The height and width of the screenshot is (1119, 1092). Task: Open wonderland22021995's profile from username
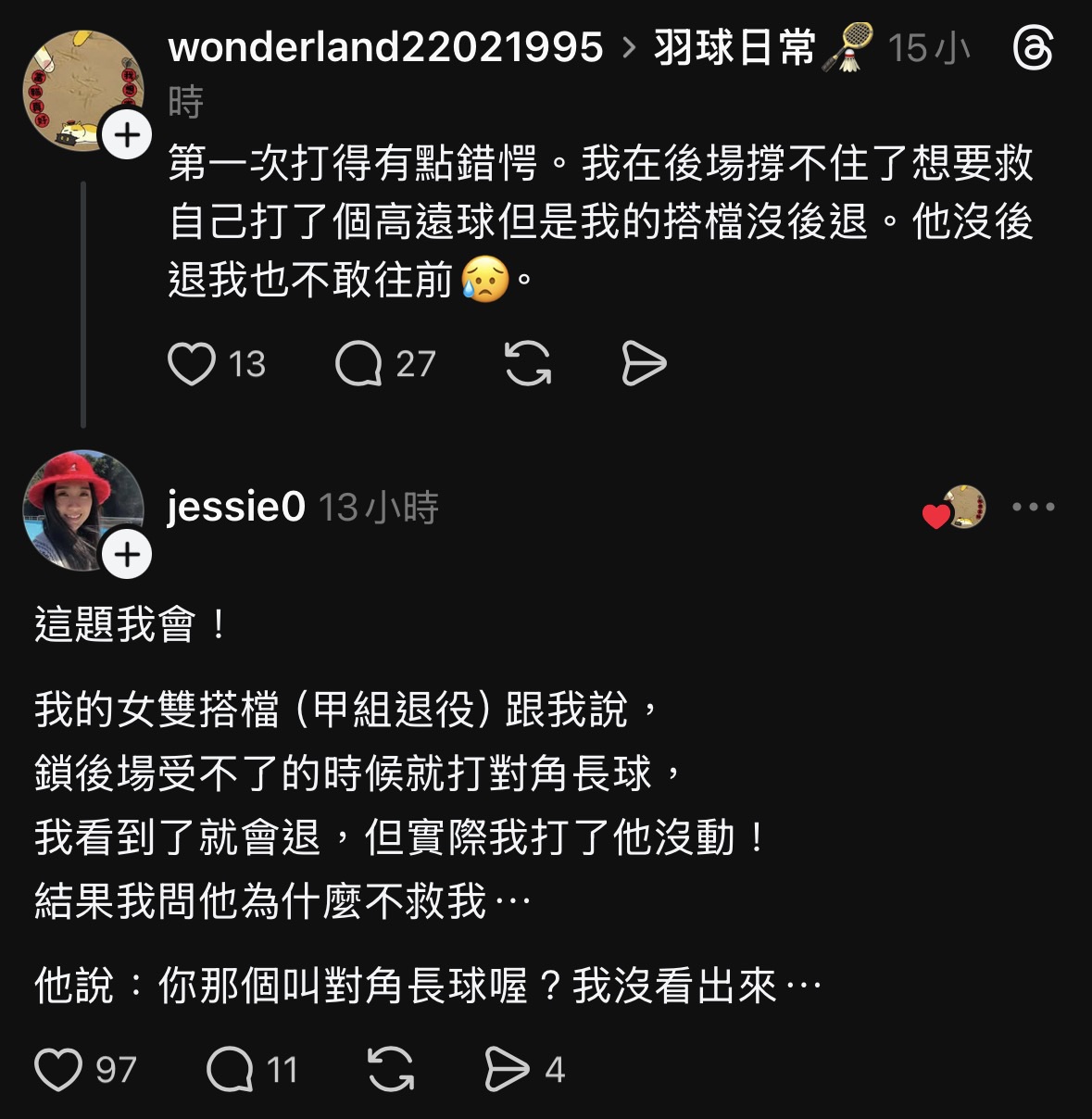[385, 47]
